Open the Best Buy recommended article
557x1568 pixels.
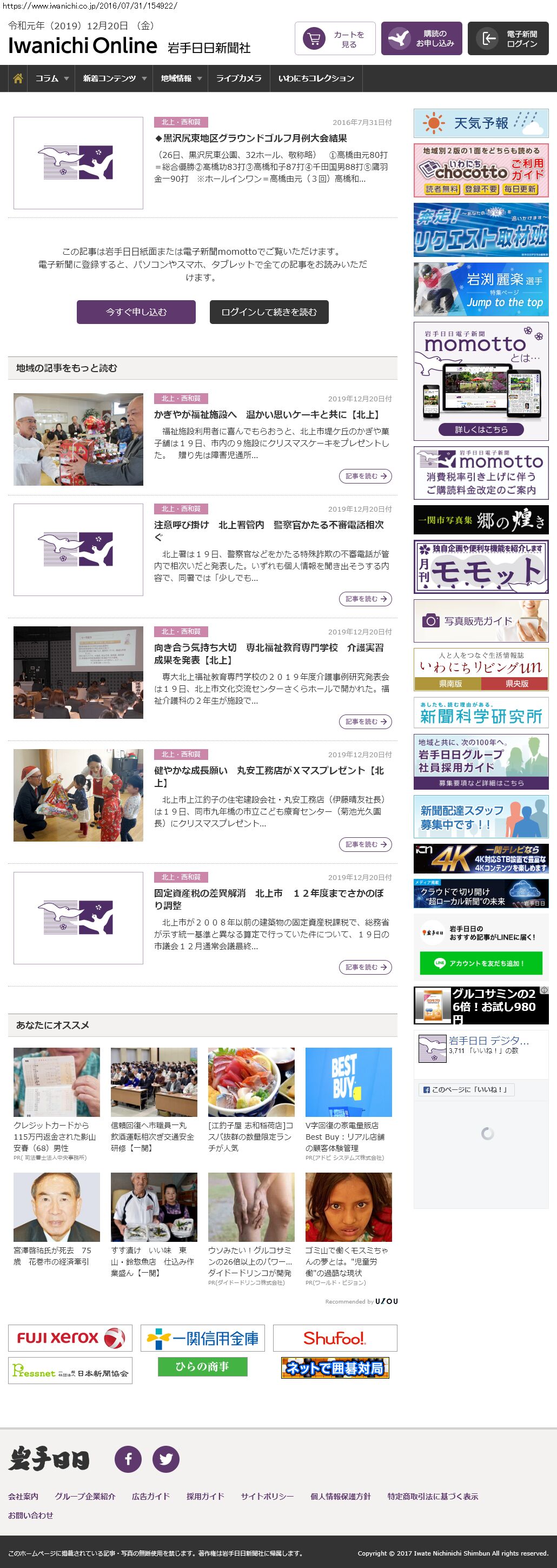point(348,1083)
